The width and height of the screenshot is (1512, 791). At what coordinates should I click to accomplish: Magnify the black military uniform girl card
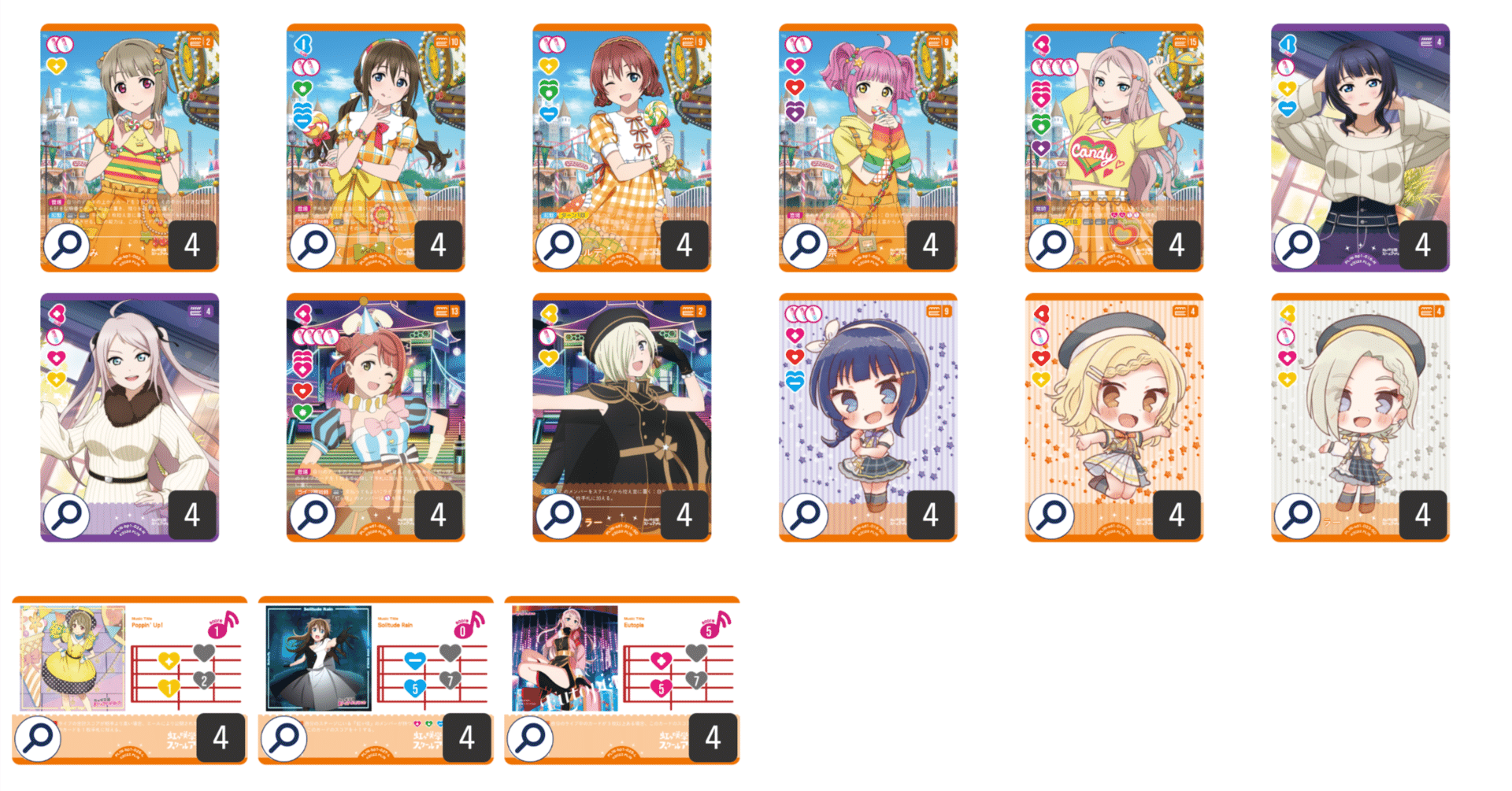pyautogui.click(x=558, y=515)
